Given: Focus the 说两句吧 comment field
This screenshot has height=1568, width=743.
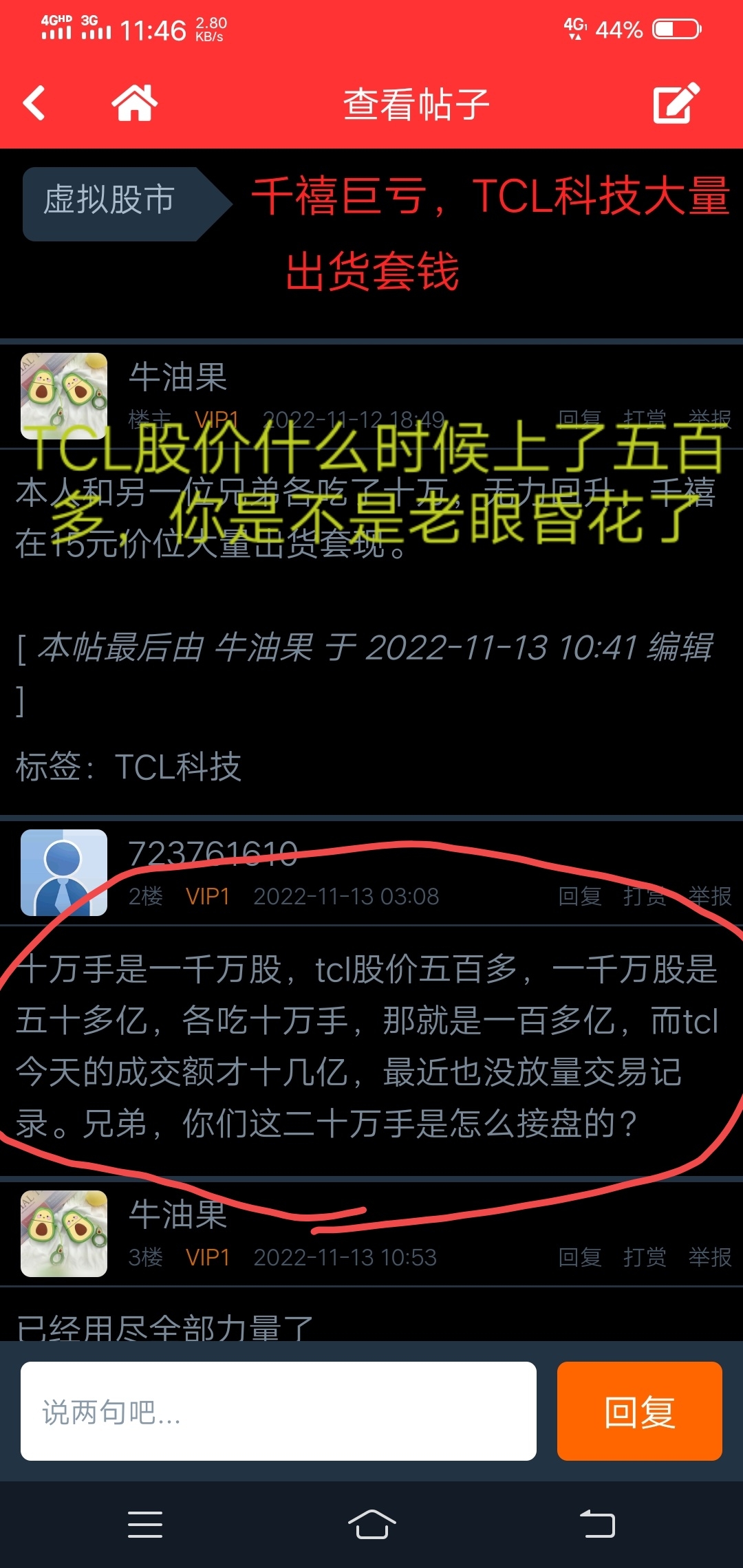Looking at the screenshot, I should [279, 1411].
